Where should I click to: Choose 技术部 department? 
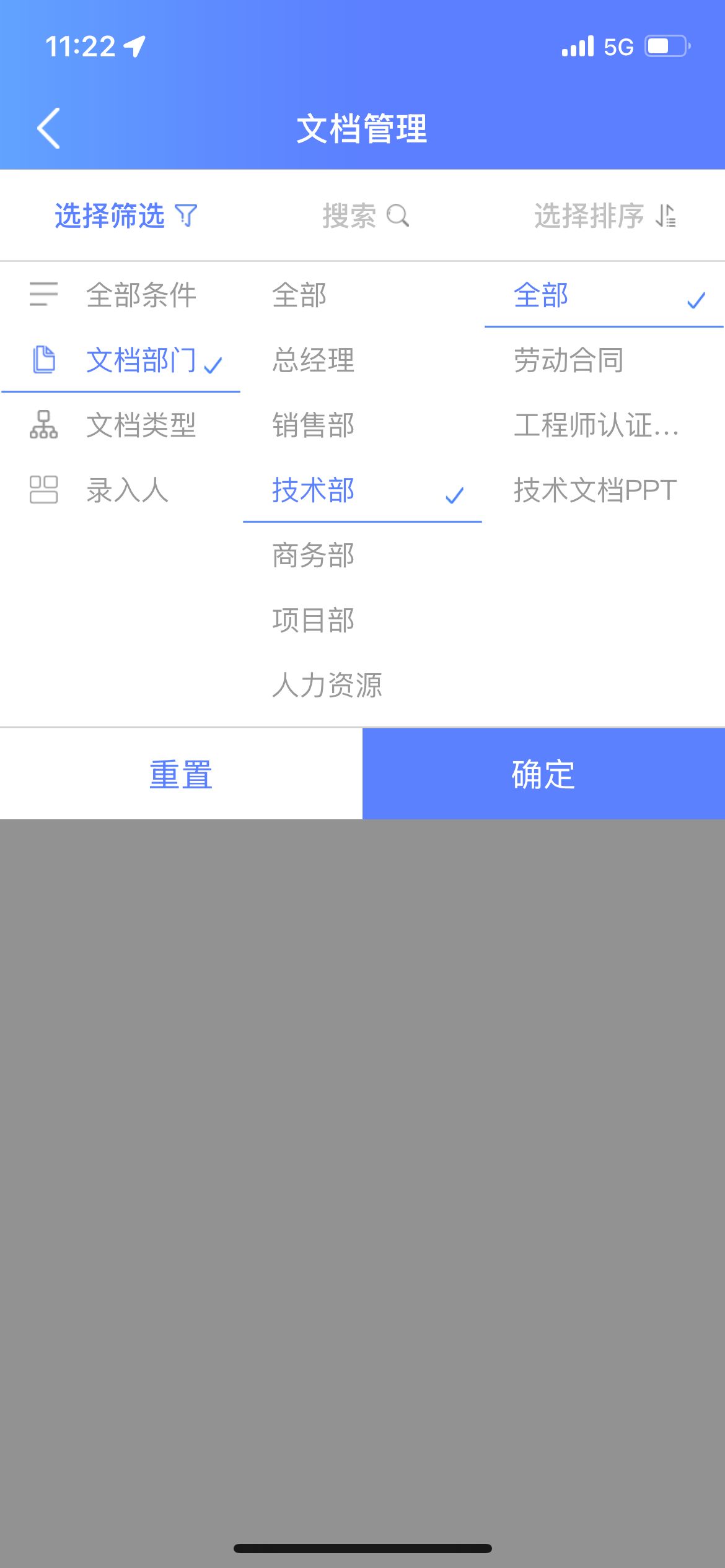[362, 490]
